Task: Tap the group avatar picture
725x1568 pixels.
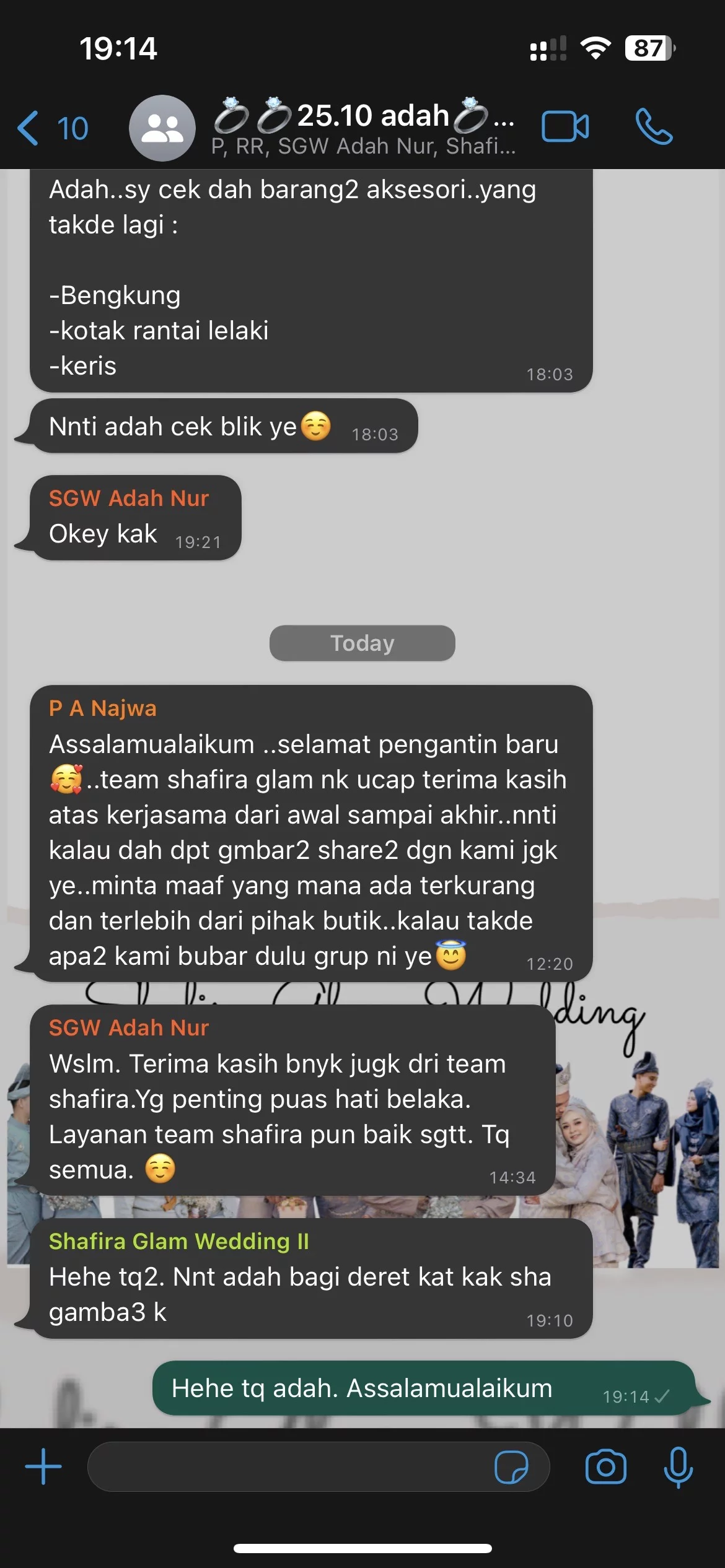Action: [x=162, y=128]
